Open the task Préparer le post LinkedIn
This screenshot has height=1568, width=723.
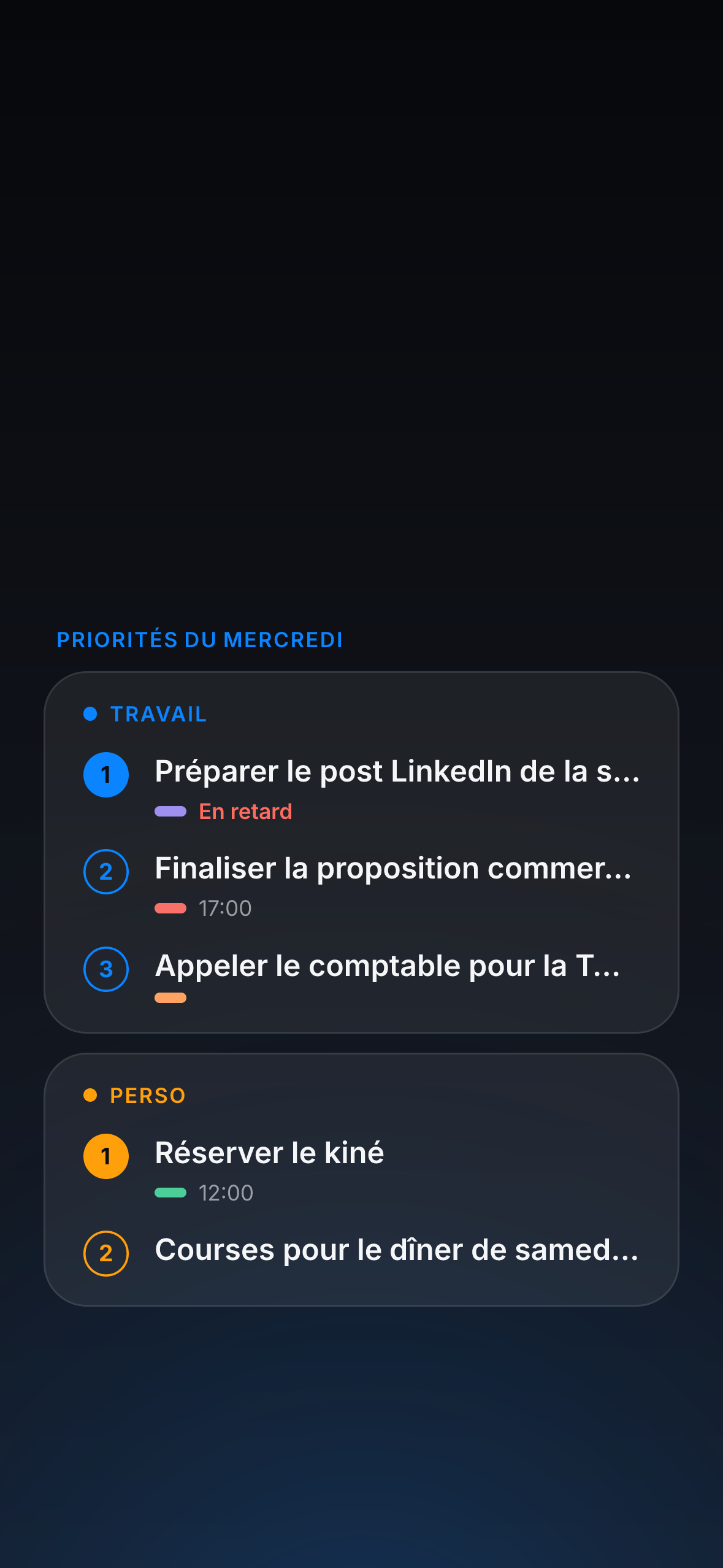coord(362,788)
